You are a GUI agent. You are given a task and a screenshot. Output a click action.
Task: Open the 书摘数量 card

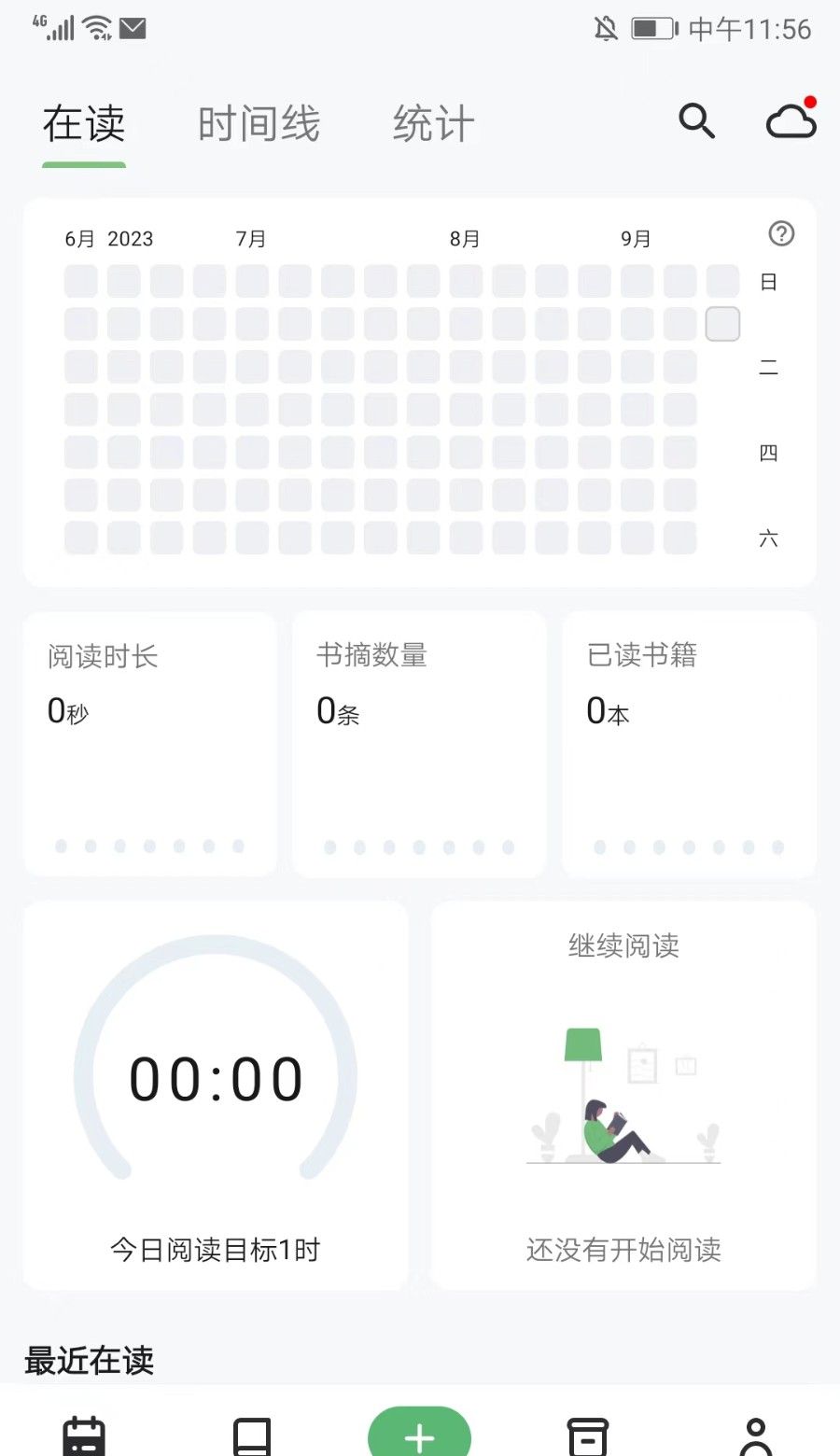pos(419,744)
